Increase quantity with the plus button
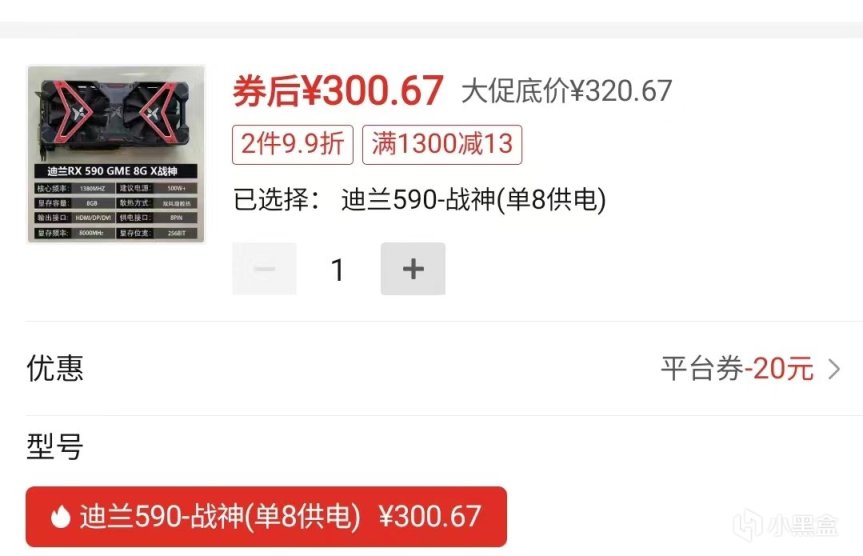Viewport: 863px width, 556px height. [412, 269]
